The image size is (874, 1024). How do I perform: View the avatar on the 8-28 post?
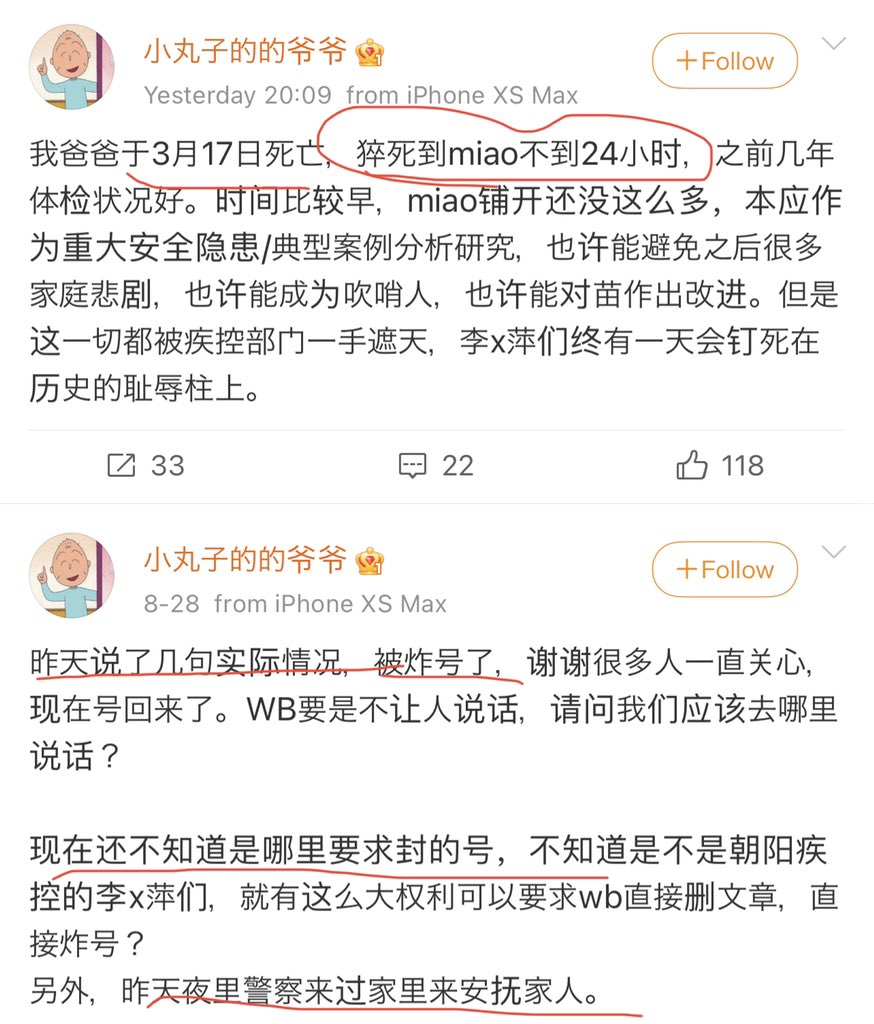click(70, 574)
